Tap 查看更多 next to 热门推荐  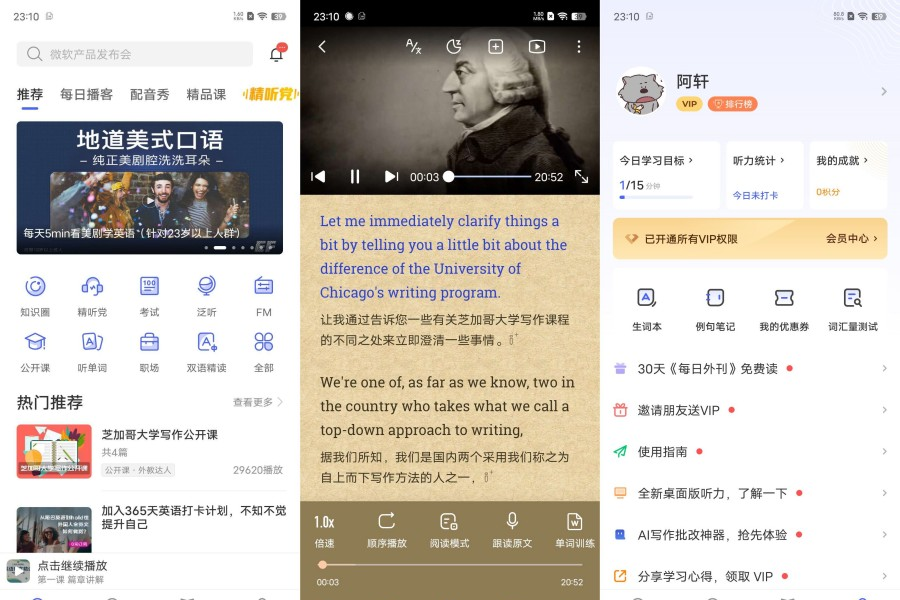(x=258, y=402)
